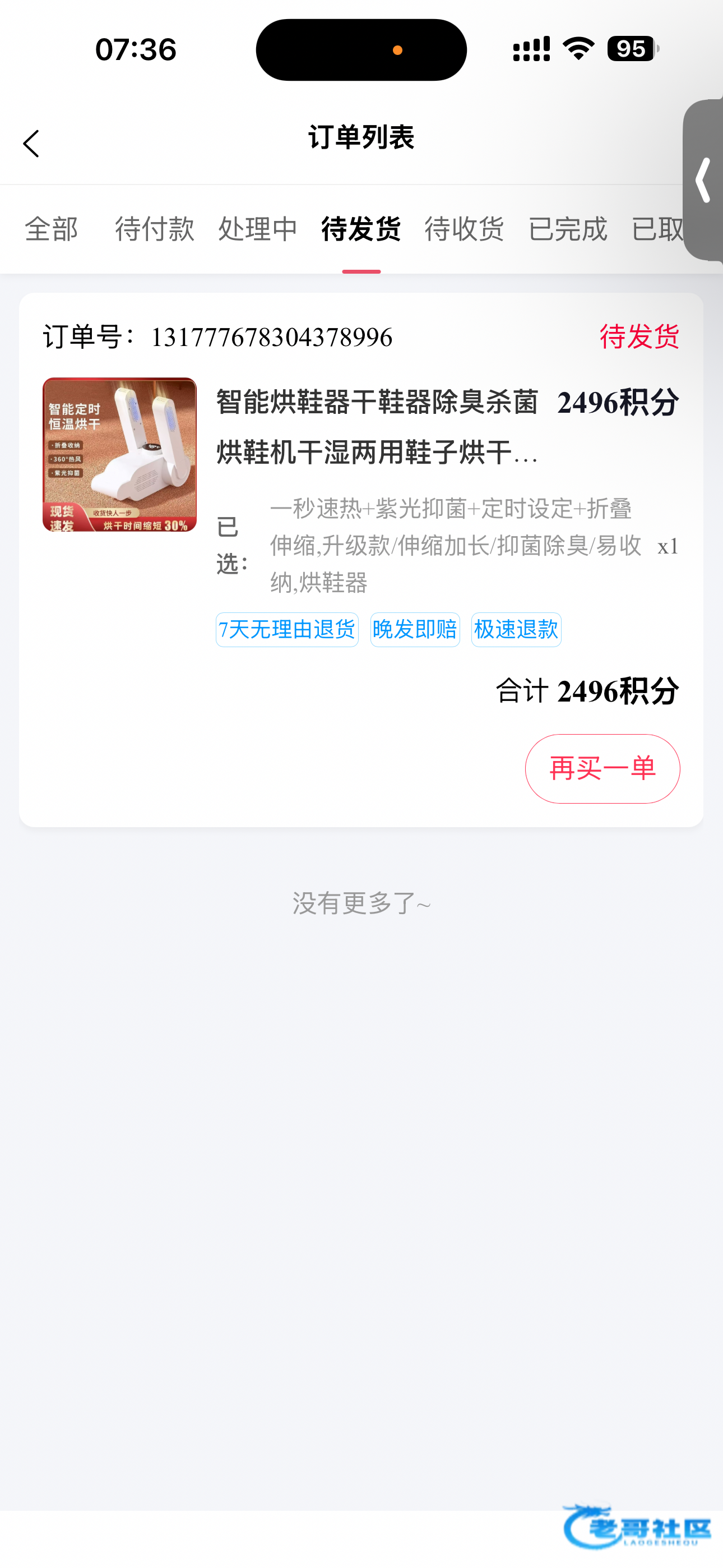Open the shoe dryer product image
Image resolution: width=723 pixels, height=1568 pixels.
point(120,455)
